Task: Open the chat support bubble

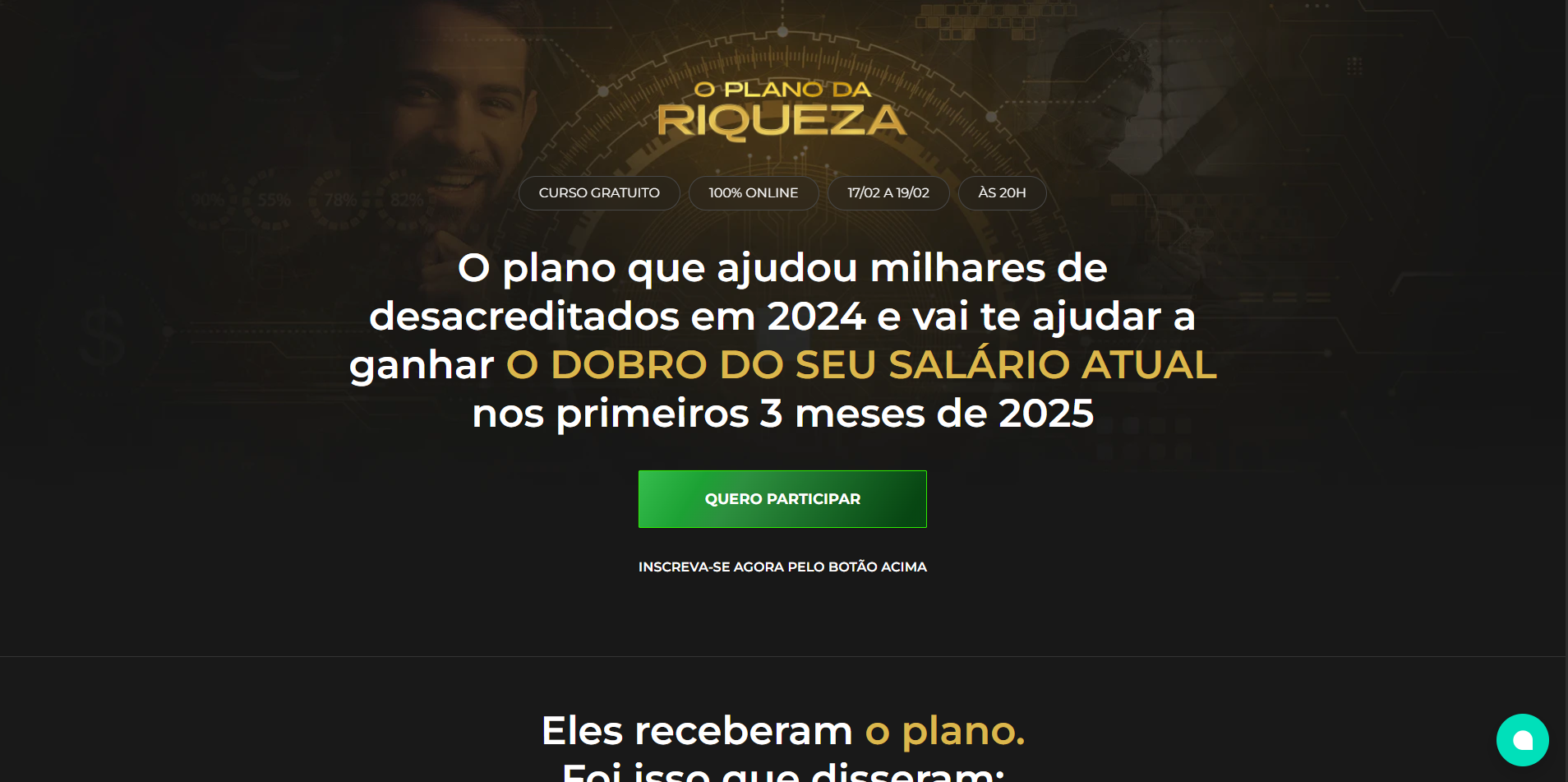Action: tap(1522, 740)
